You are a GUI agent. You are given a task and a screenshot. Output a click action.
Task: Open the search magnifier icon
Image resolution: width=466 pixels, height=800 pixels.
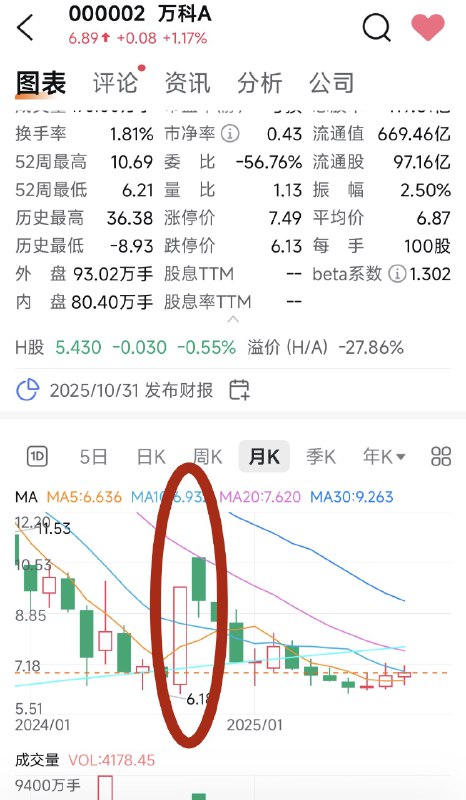click(377, 27)
